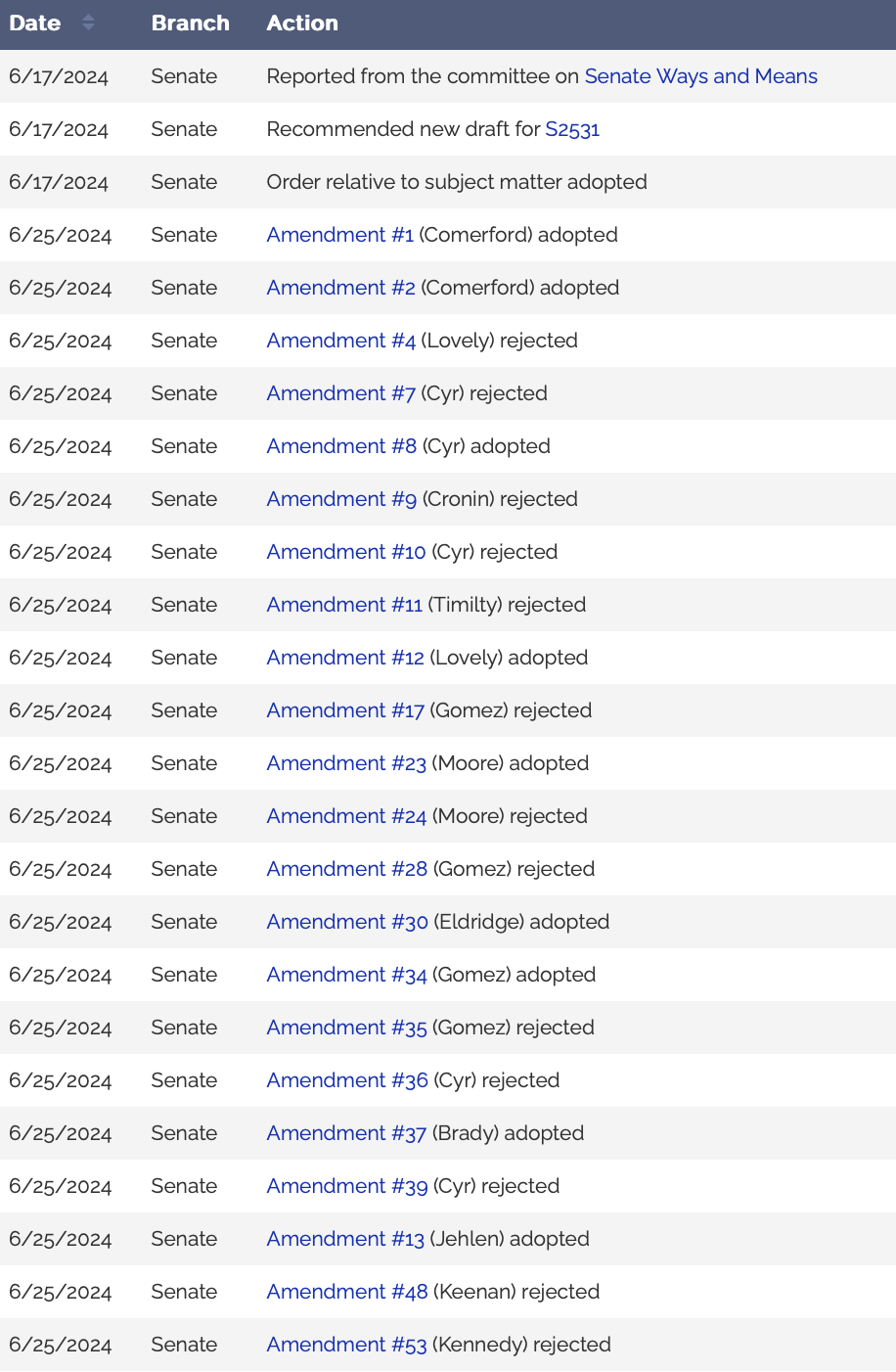Open Amendment #9 by Cronin

[x=340, y=499]
